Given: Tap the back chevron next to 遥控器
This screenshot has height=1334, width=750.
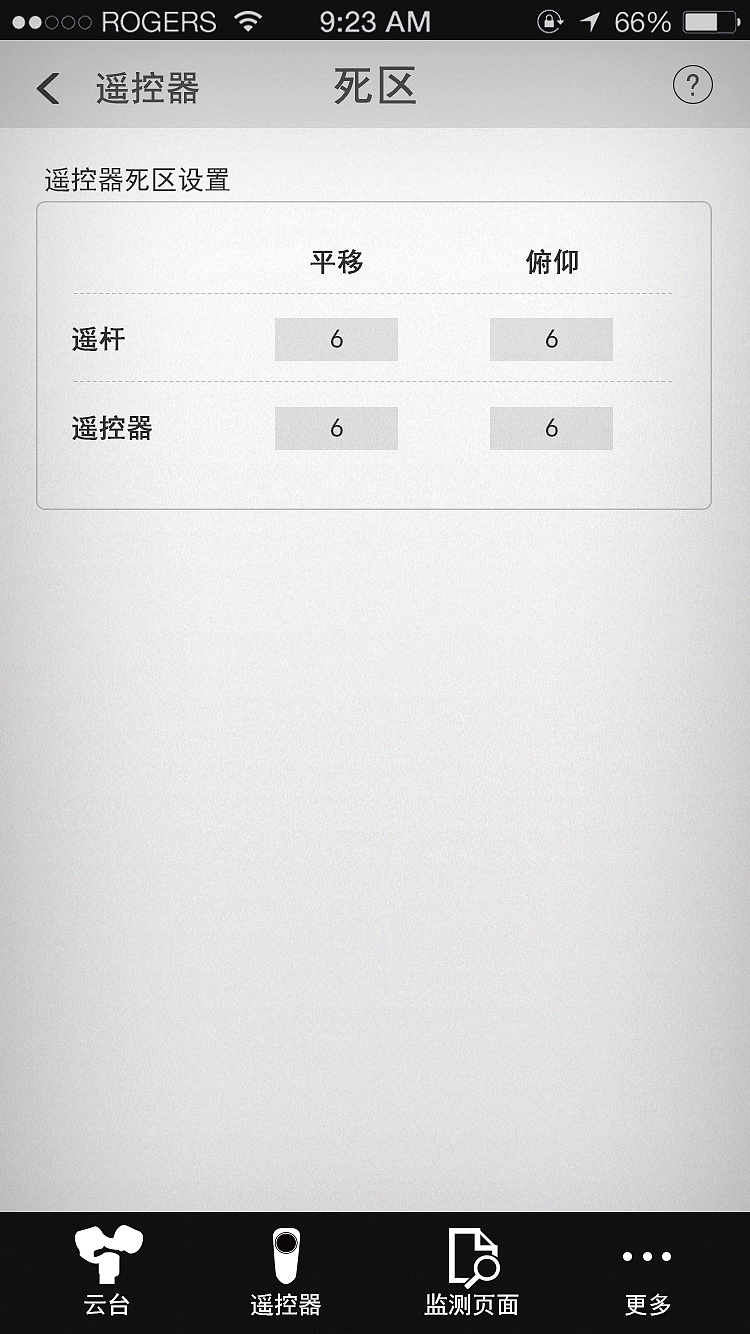Looking at the screenshot, I should pyautogui.click(x=46, y=88).
